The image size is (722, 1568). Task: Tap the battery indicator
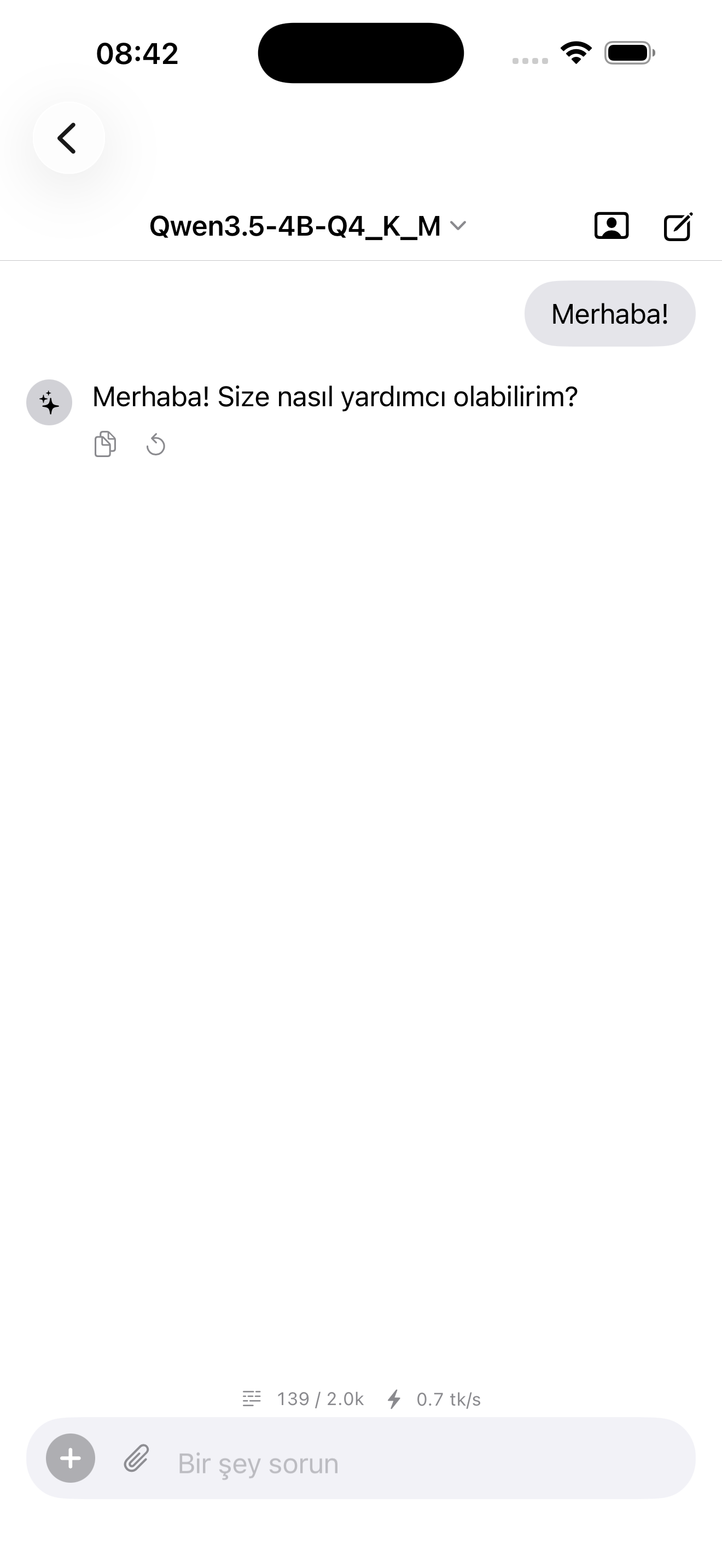(x=628, y=52)
